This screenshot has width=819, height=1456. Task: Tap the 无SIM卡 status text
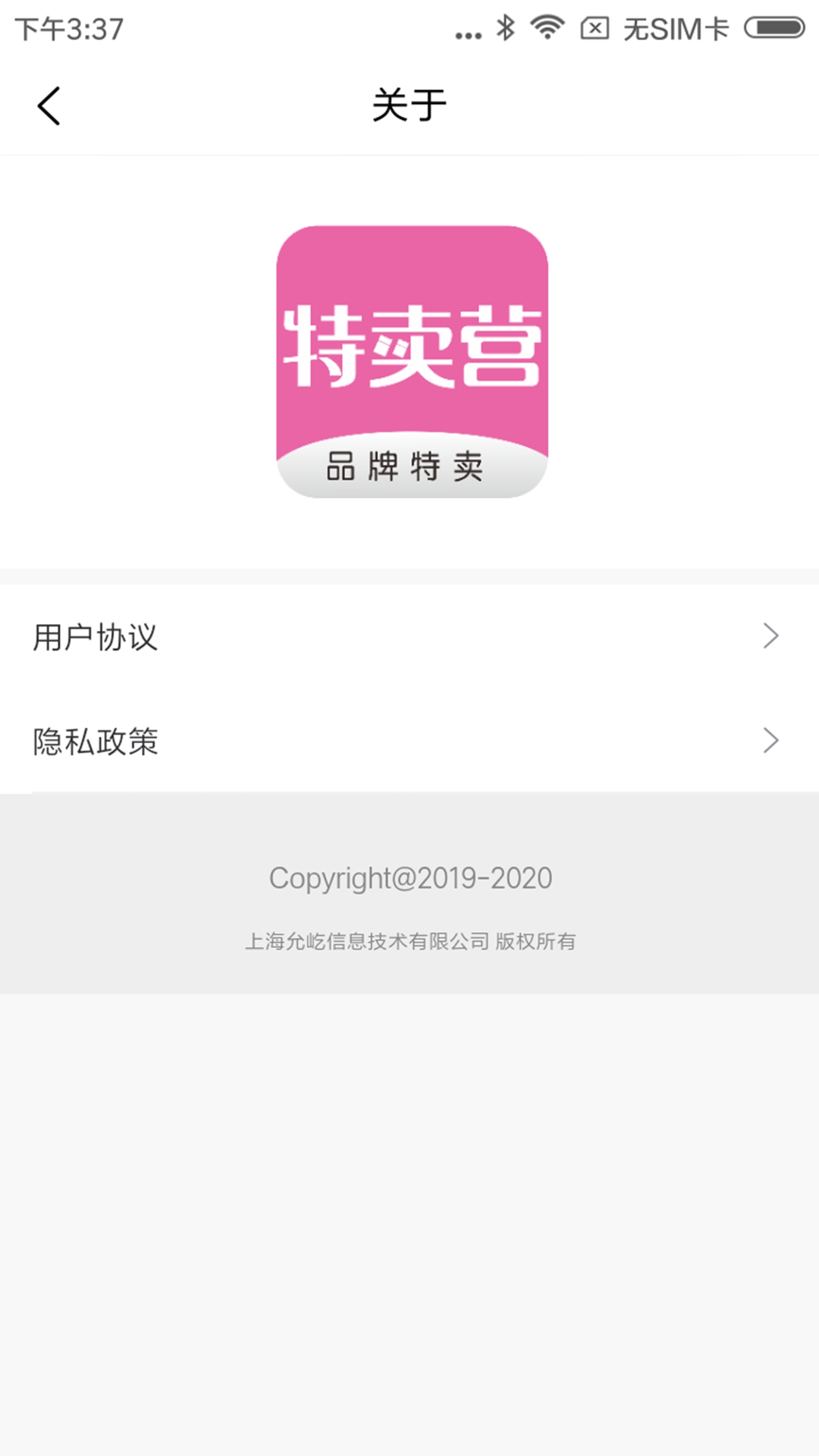673,27
